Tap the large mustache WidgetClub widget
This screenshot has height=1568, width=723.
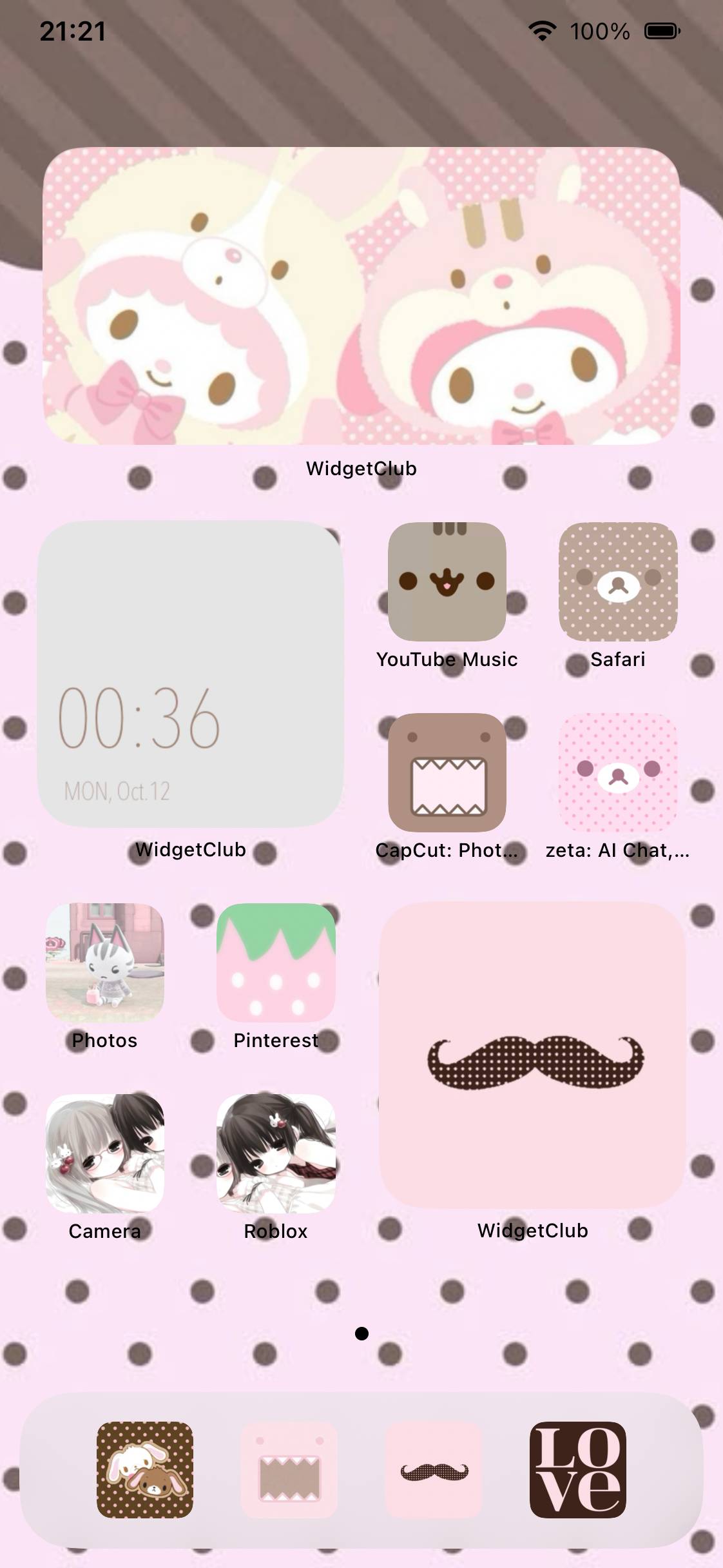click(x=532, y=1055)
